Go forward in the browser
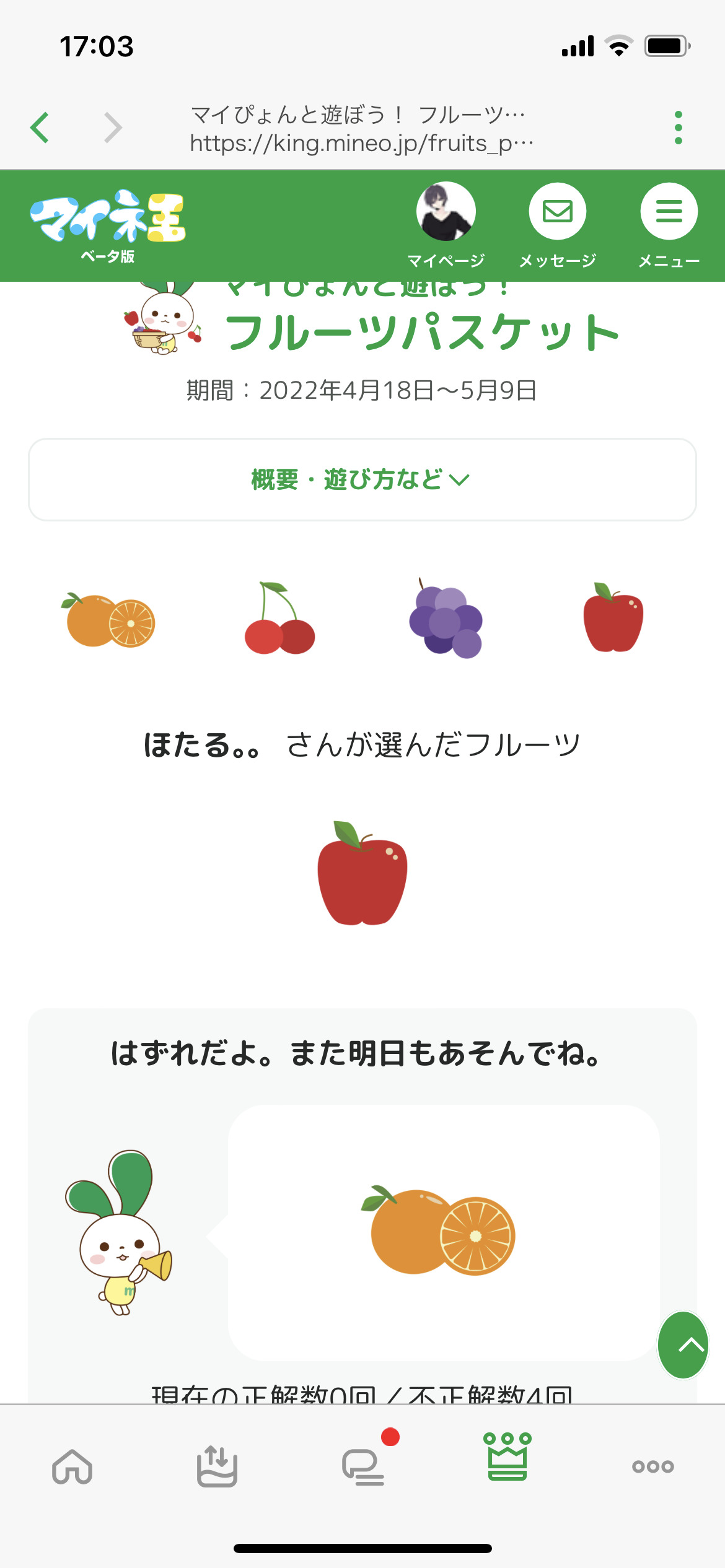Viewport: 725px width, 1568px height. point(113,128)
